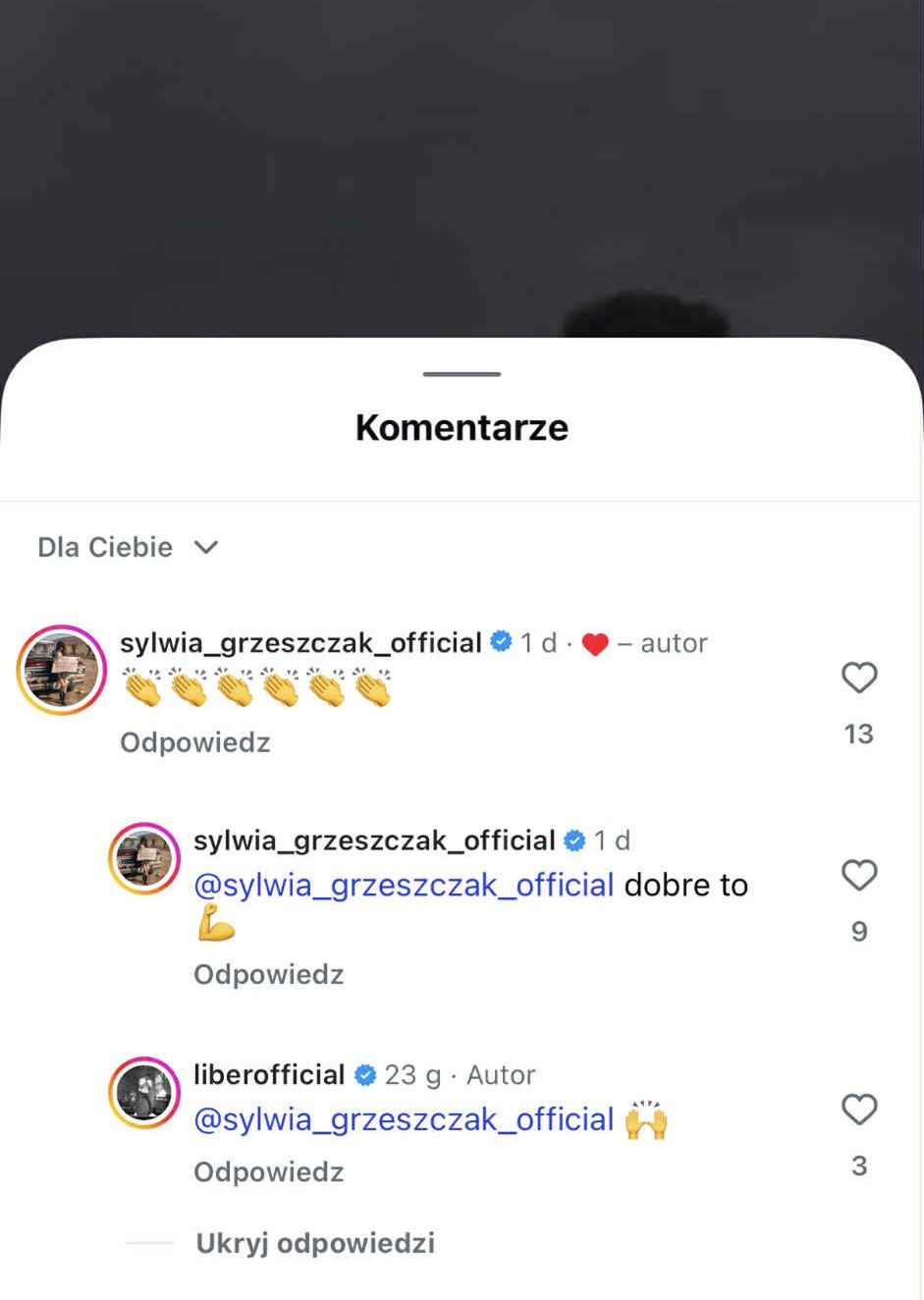
Task: Collapse replies via 'Ukryj odpowiedzi'
Action: point(314,1243)
